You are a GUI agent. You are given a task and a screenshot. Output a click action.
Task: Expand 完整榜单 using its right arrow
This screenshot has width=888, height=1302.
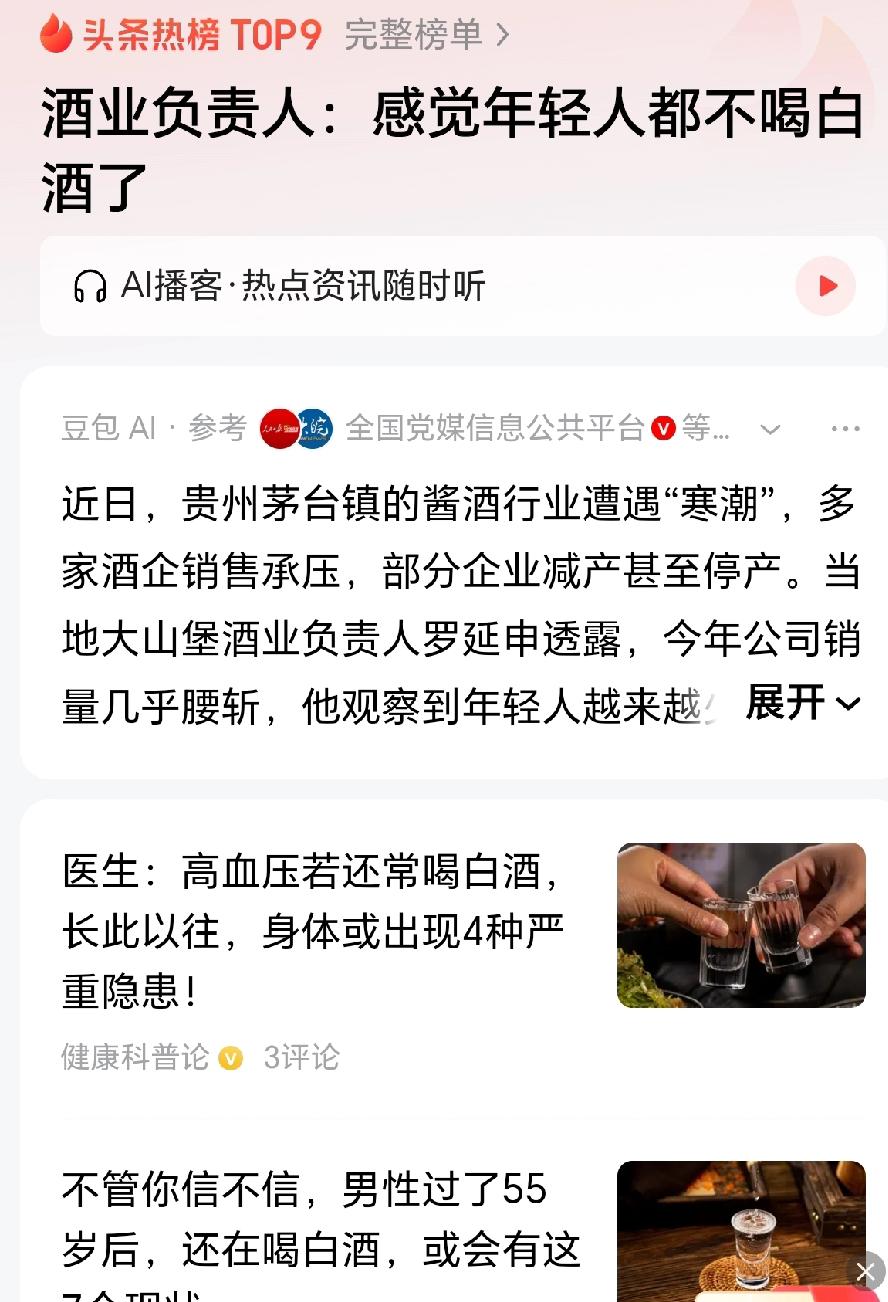coord(502,36)
